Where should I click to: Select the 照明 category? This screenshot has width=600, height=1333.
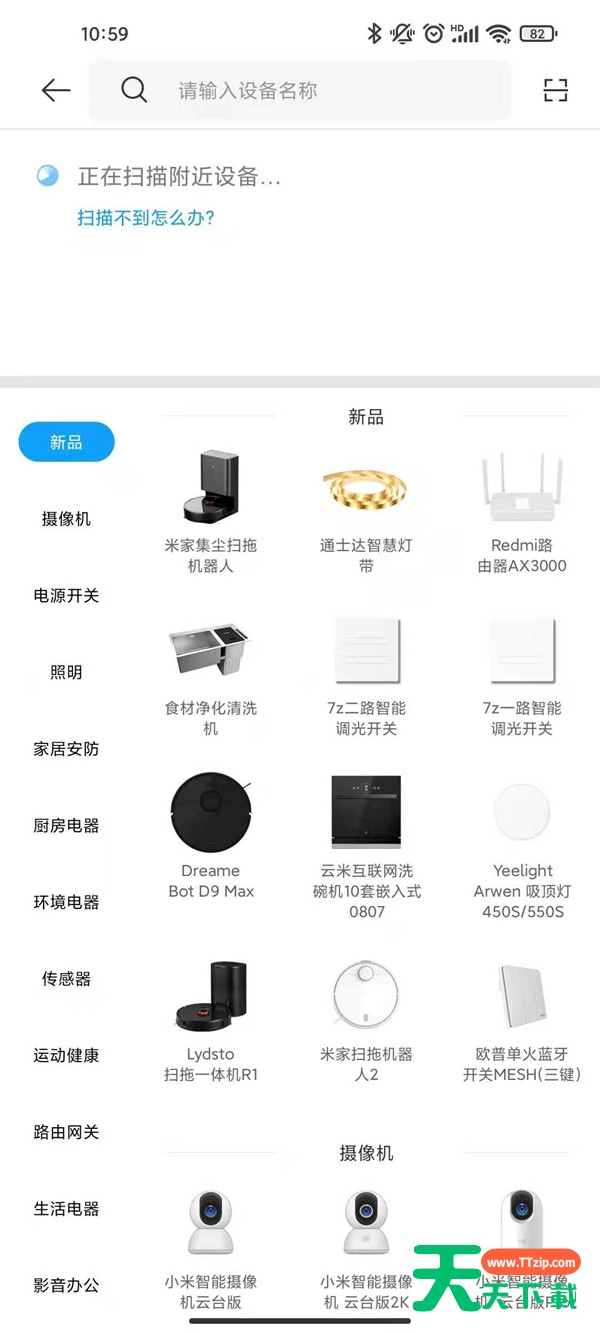66,672
